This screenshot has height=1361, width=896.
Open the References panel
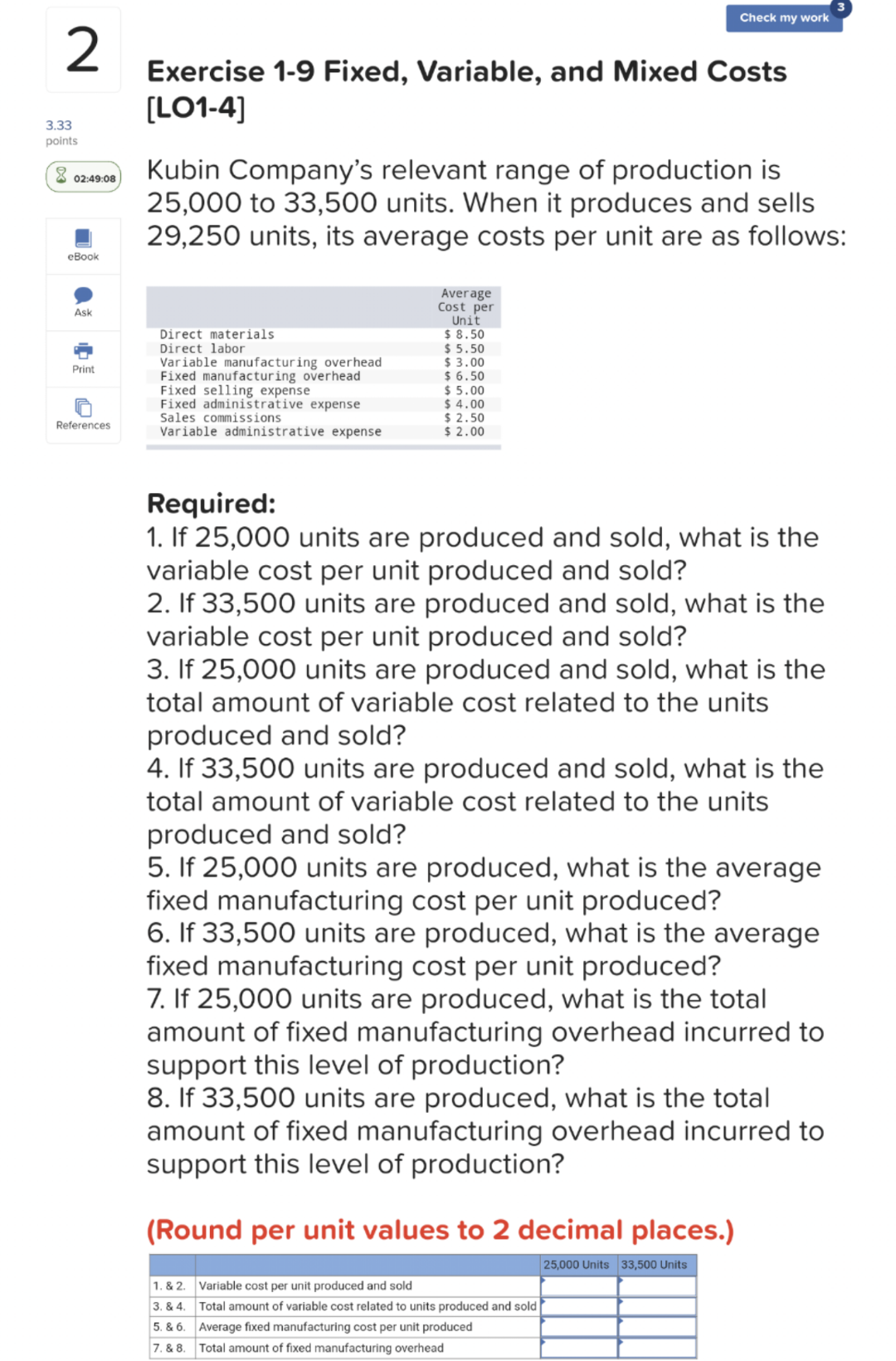[82, 414]
